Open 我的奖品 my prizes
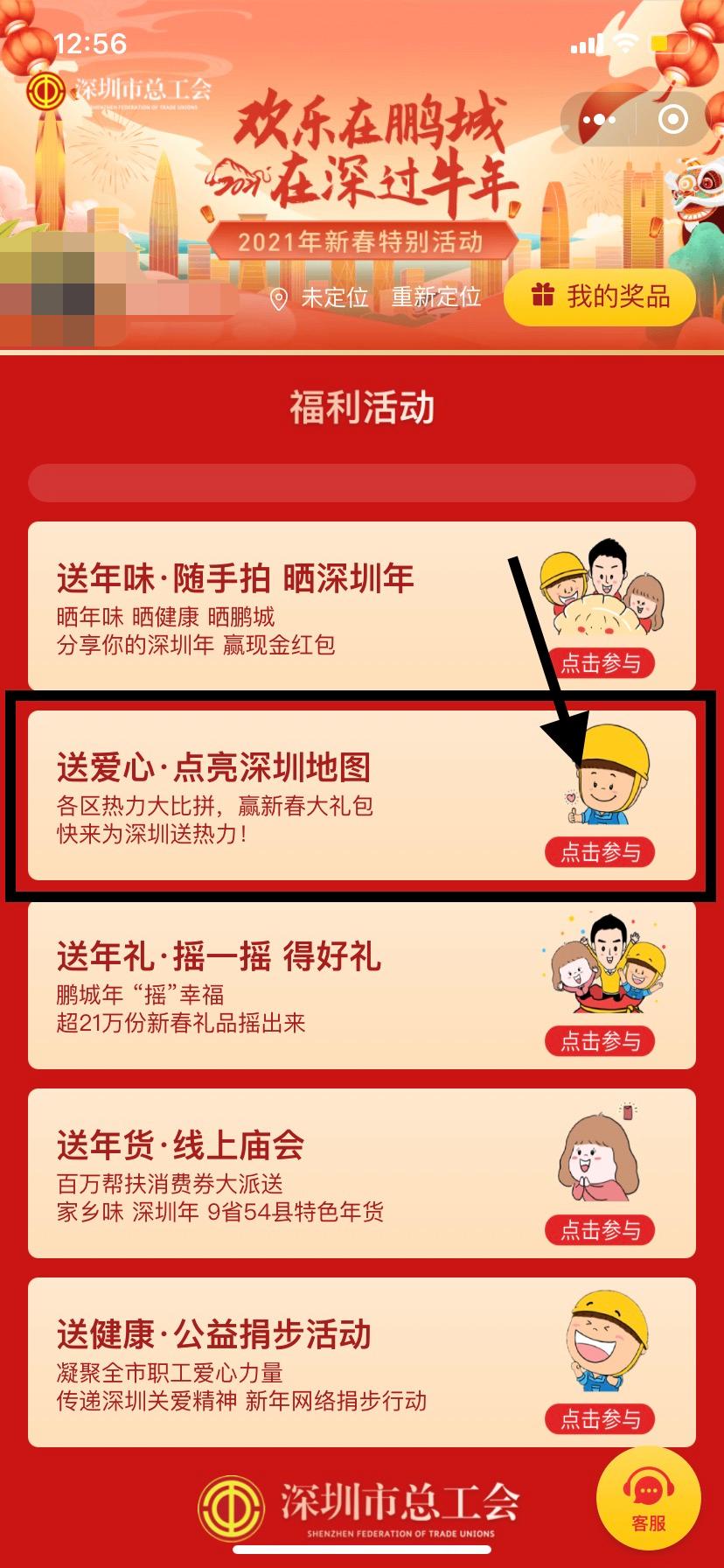This screenshot has width=724, height=1568. pyautogui.click(x=600, y=297)
